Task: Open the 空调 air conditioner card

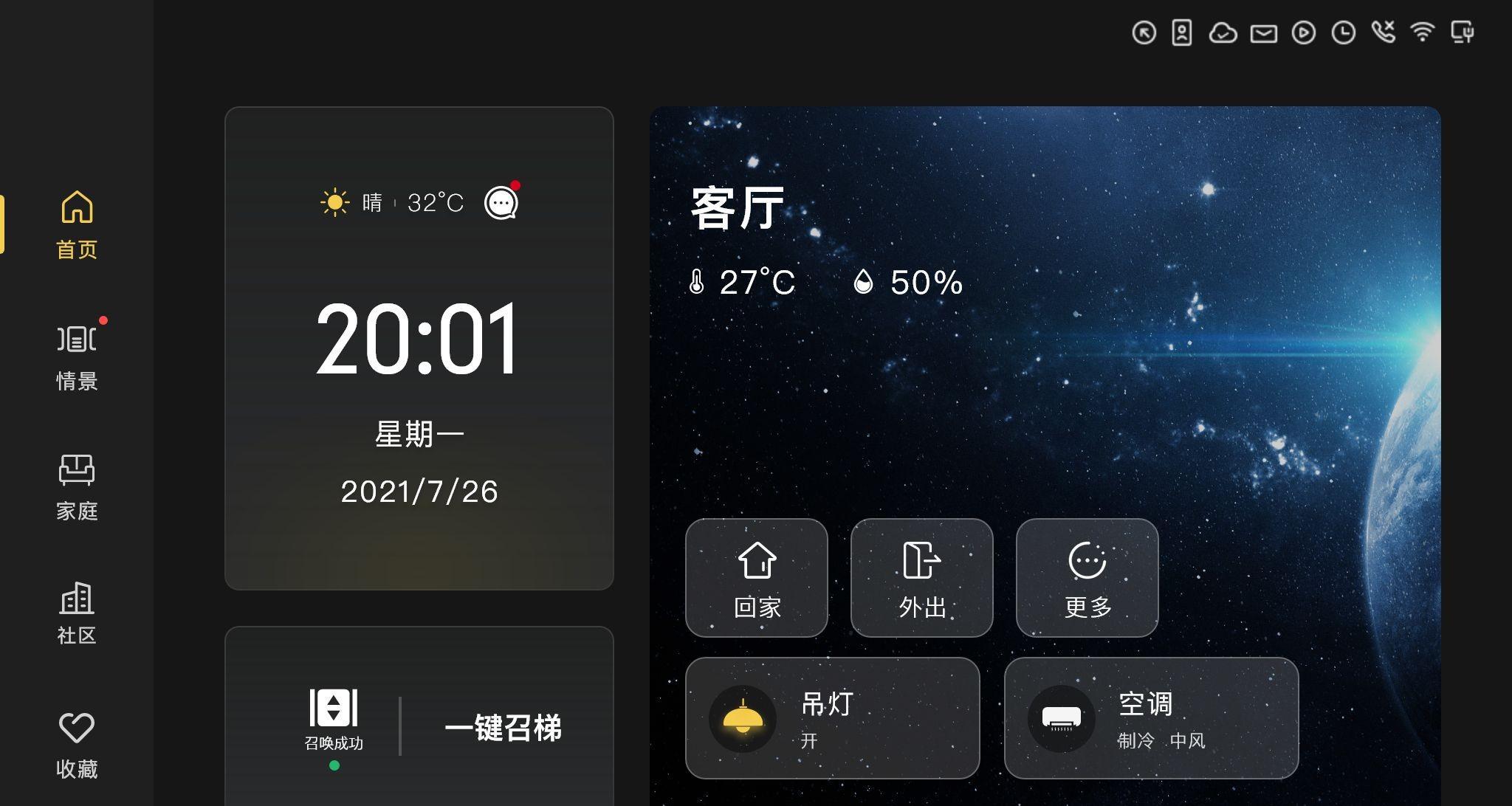Action: (x=1152, y=718)
